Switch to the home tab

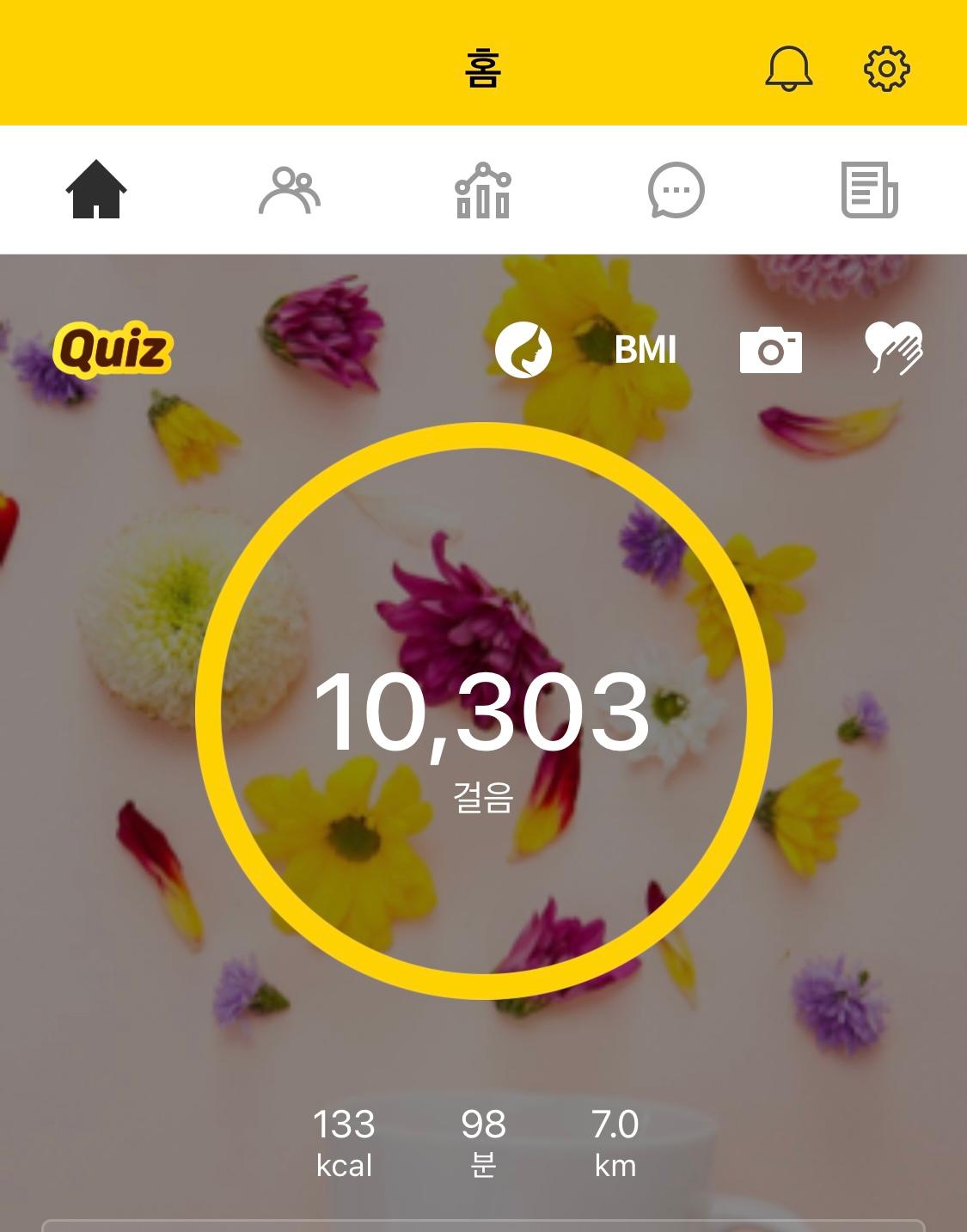tap(96, 190)
